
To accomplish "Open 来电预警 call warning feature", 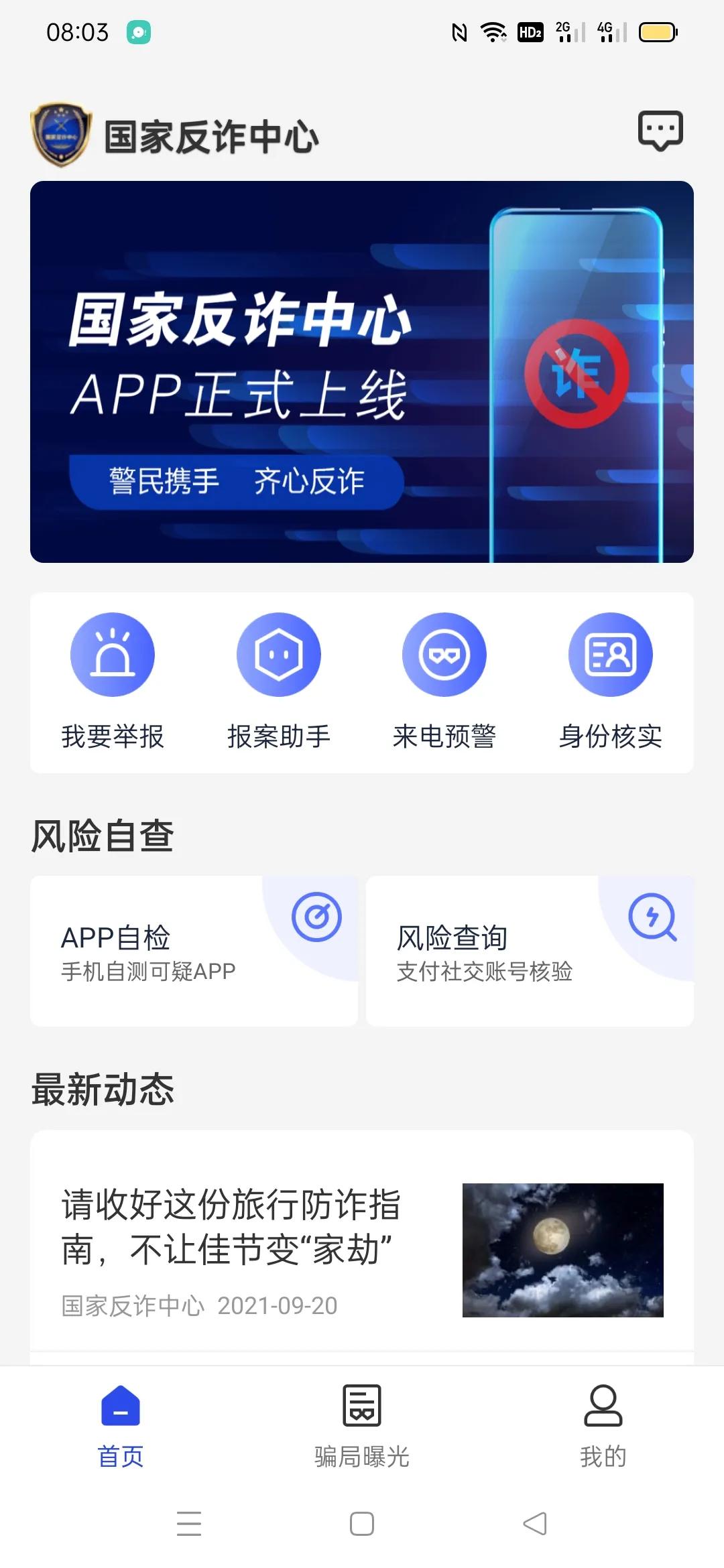I will coord(444,655).
